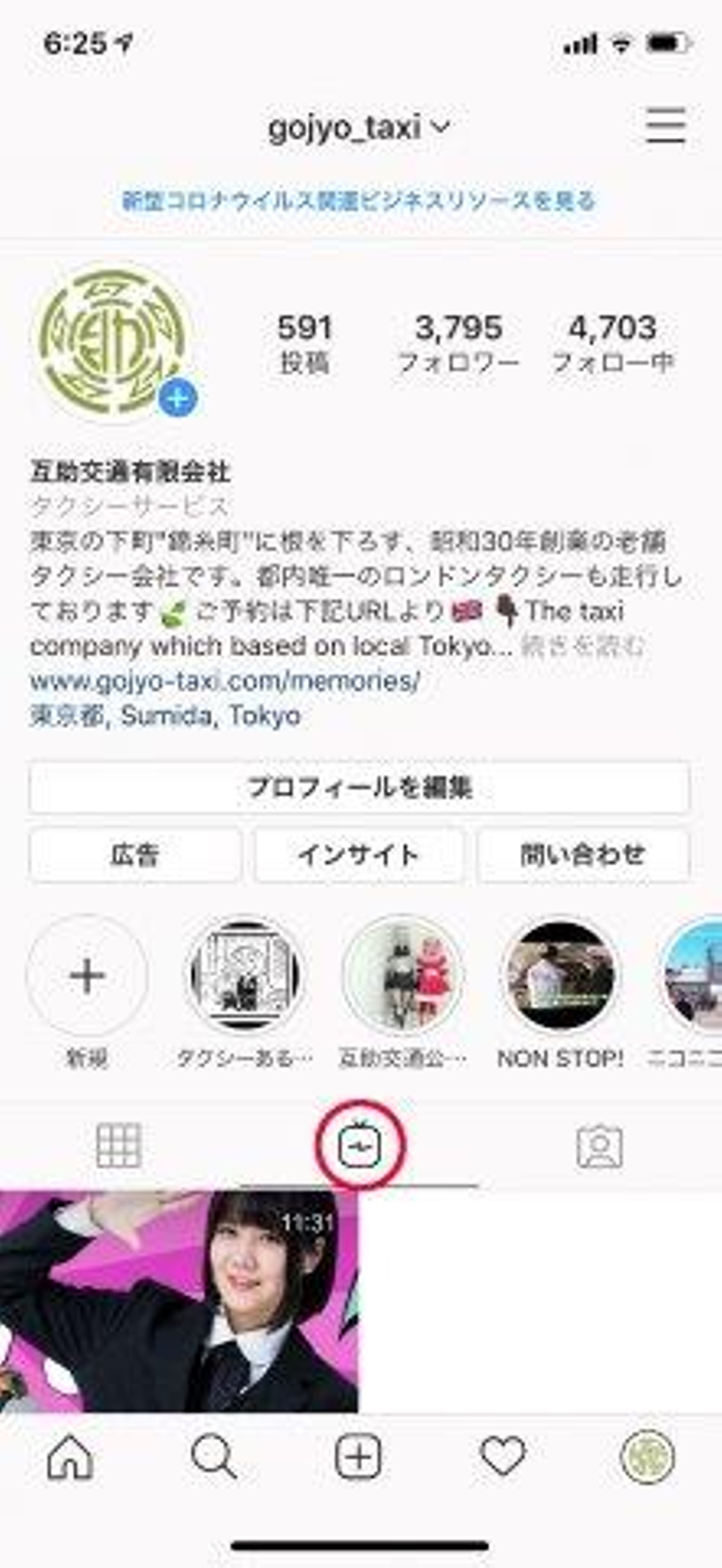
Task: View the 3,795 followers list
Action: point(458,343)
